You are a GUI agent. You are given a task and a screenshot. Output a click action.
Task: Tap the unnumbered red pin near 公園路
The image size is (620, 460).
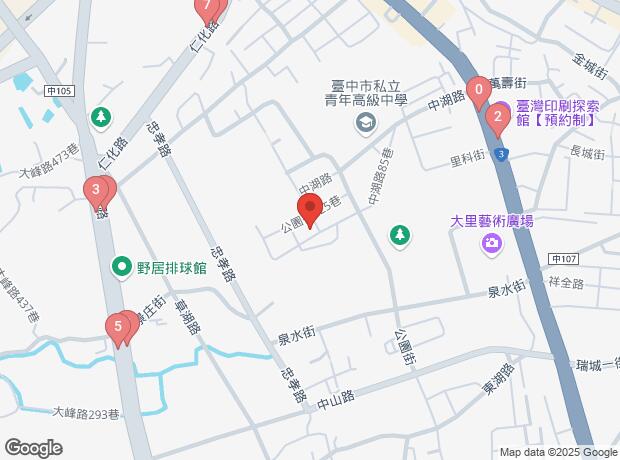click(x=310, y=212)
